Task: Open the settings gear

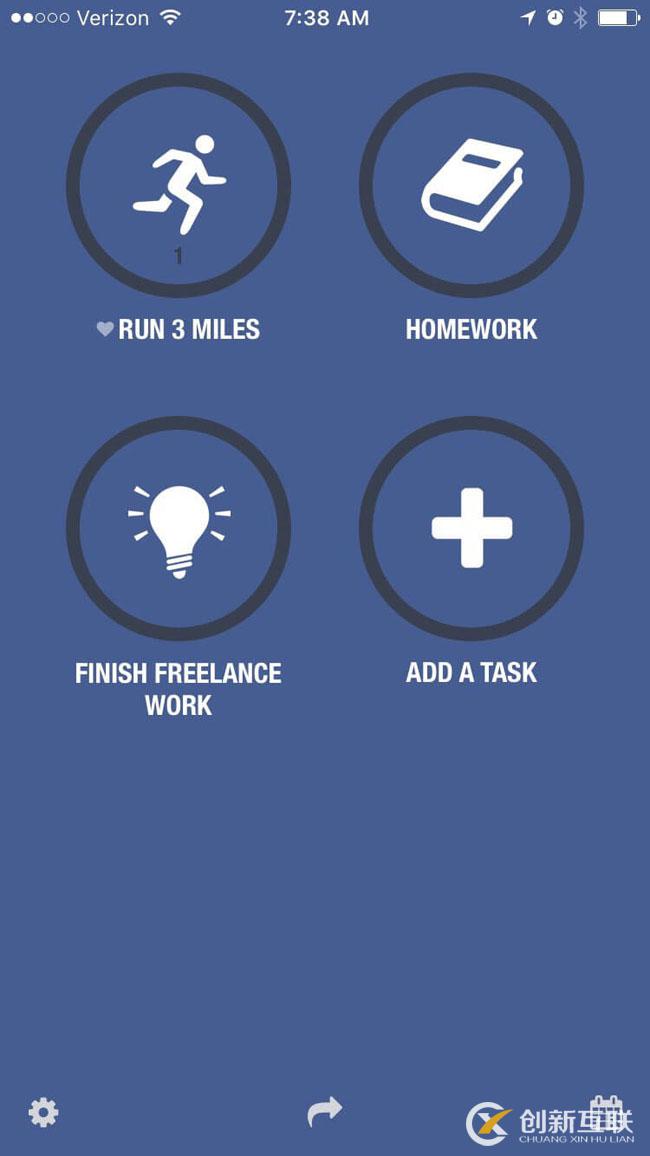Action: (43, 1112)
